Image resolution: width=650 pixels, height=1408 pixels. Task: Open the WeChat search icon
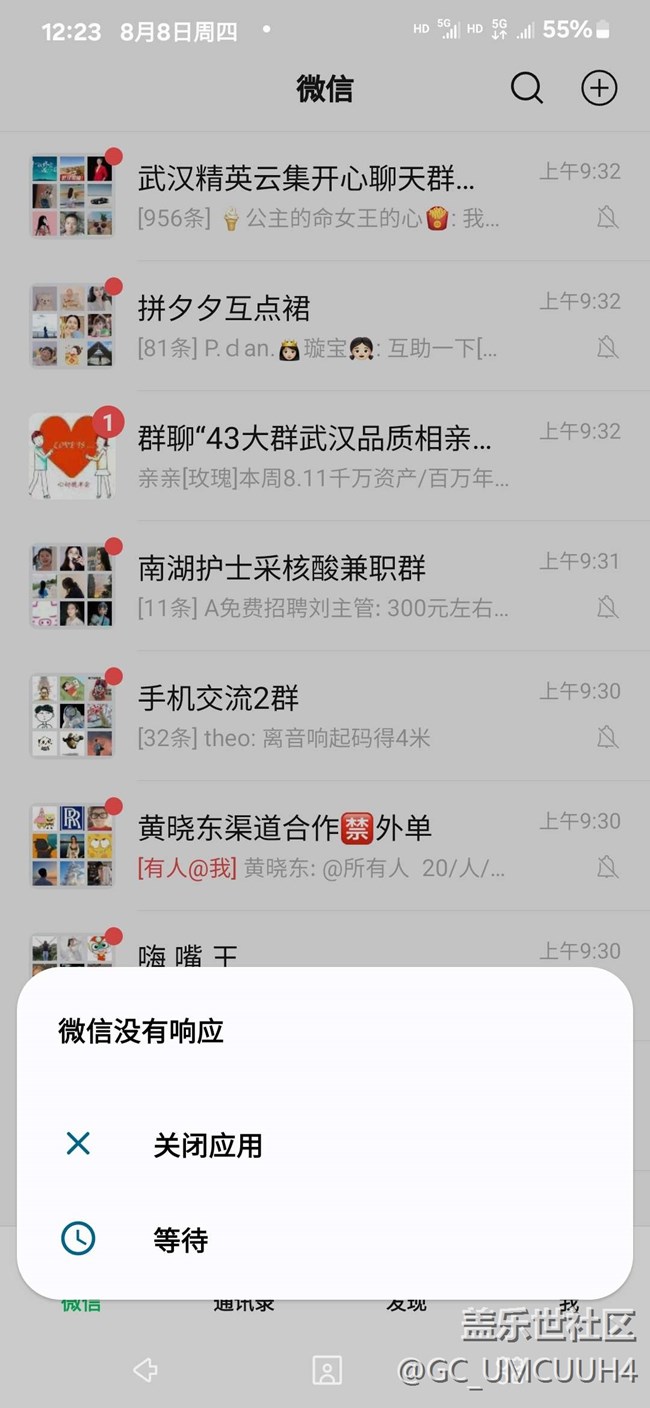click(x=527, y=88)
